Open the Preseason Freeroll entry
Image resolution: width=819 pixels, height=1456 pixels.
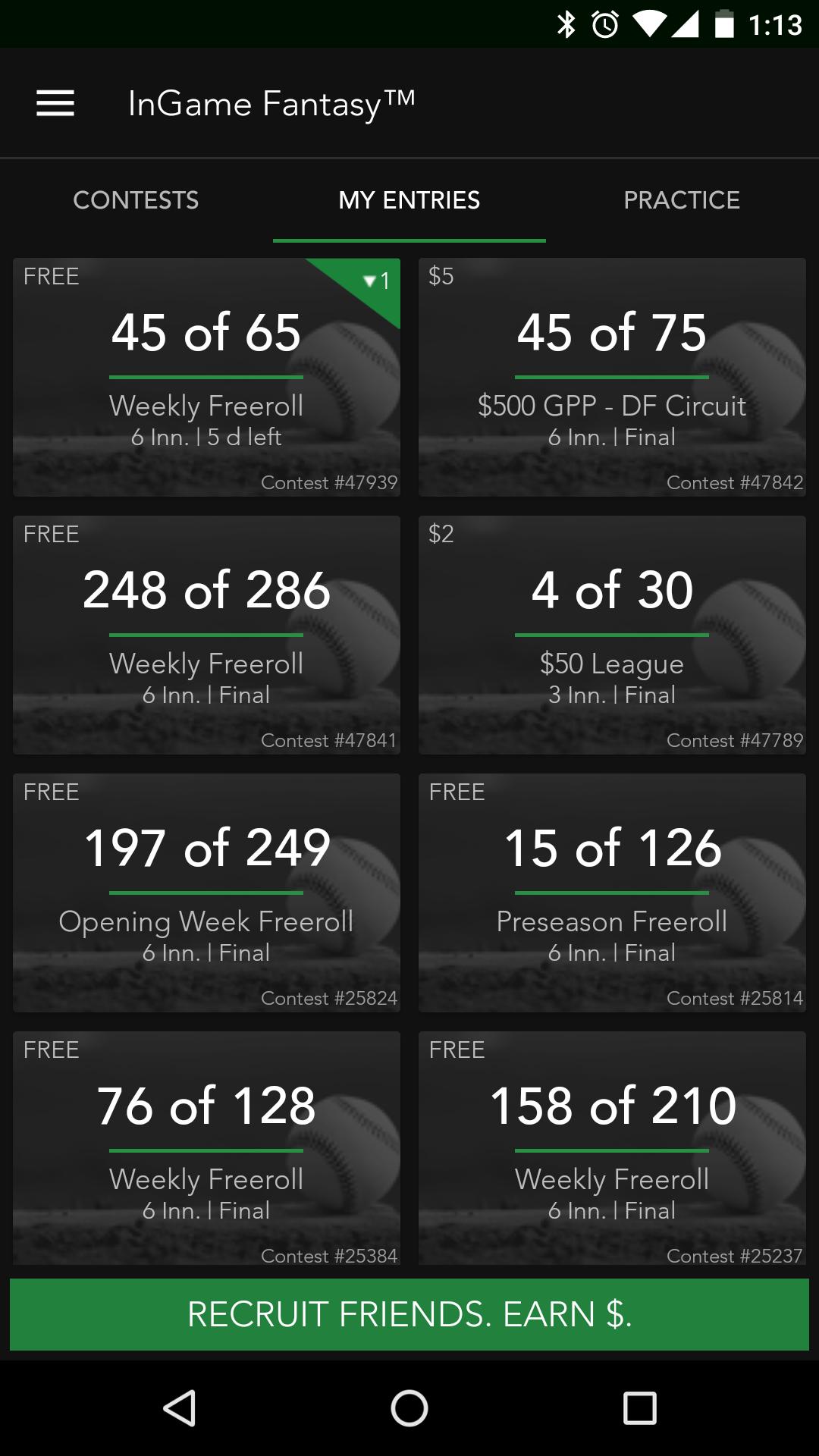pos(612,893)
